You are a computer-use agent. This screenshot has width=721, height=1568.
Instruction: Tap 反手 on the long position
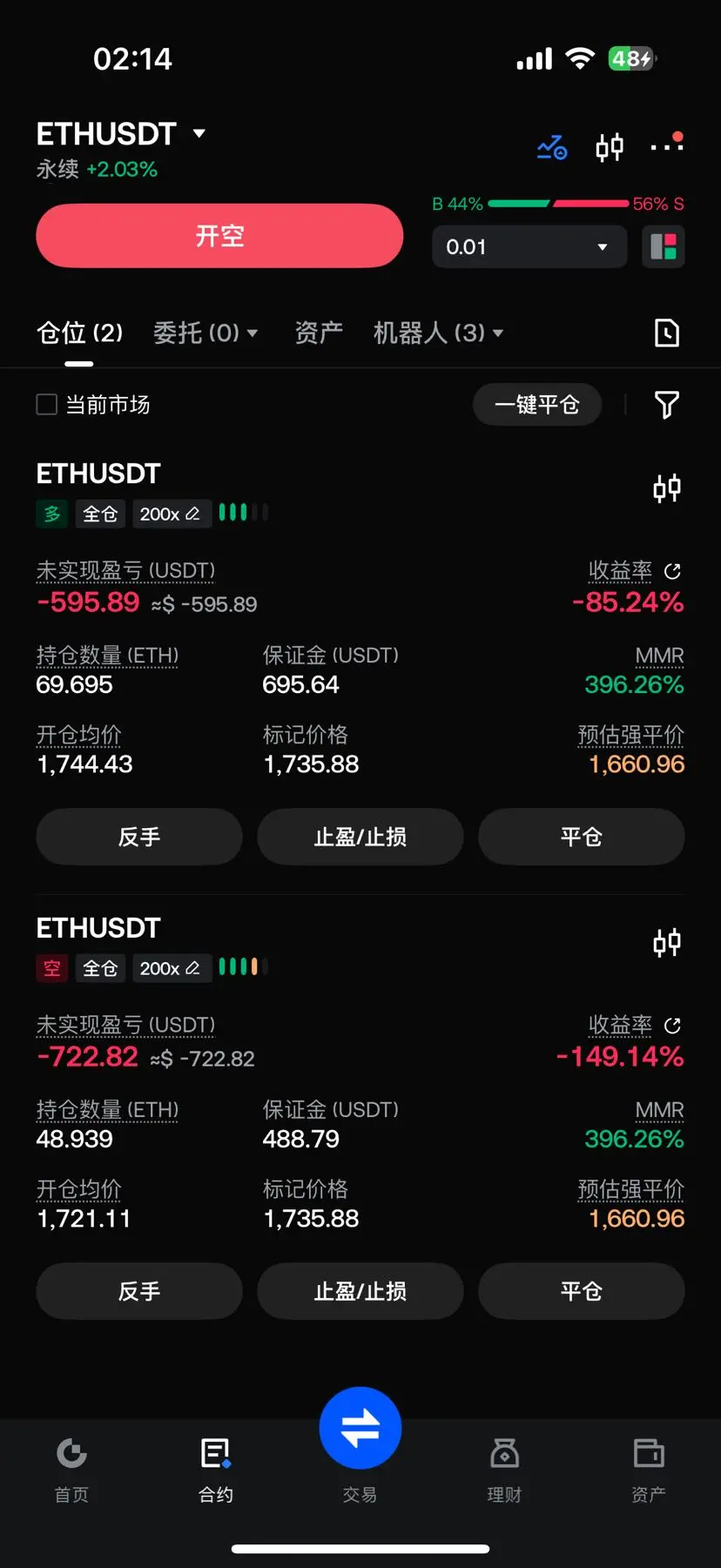(x=139, y=837)
